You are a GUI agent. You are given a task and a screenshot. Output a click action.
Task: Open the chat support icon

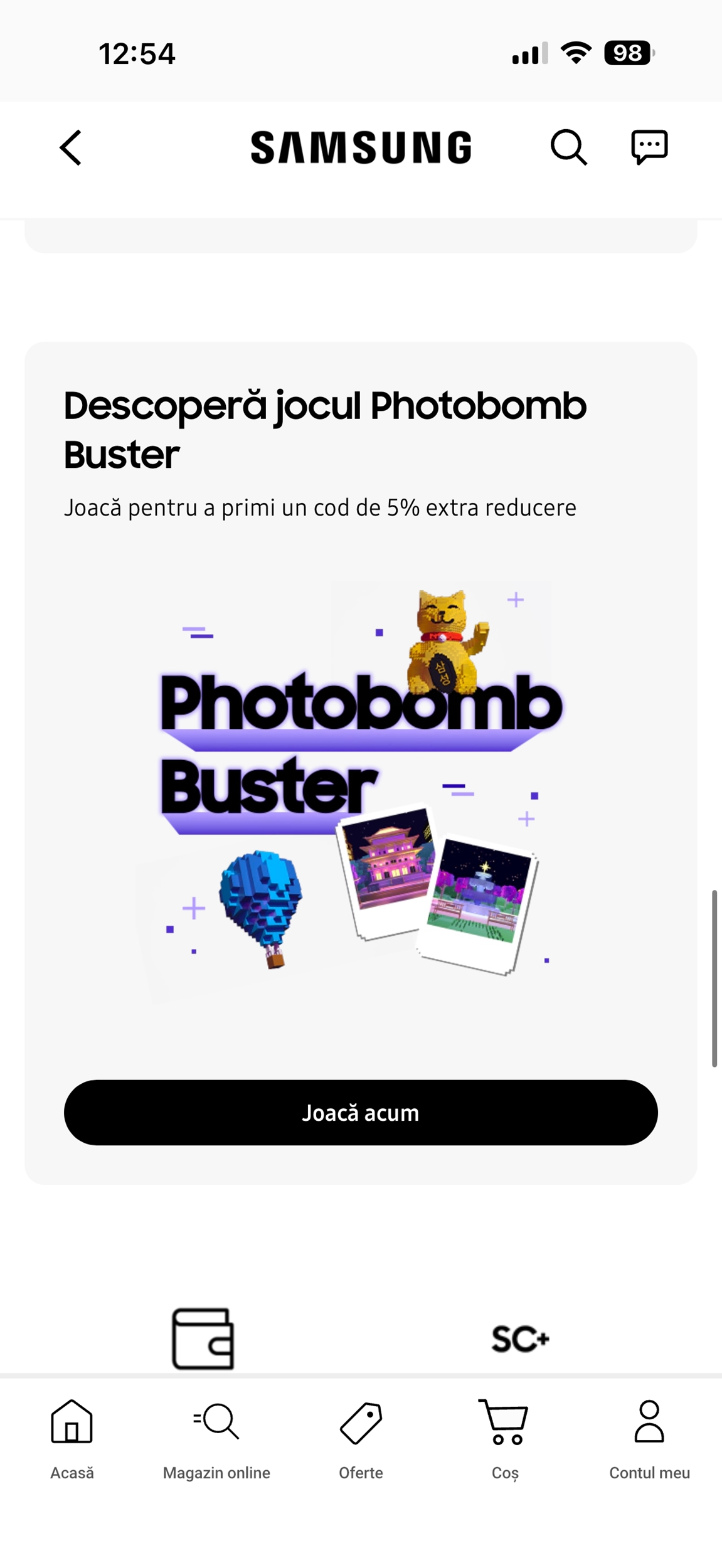(649, 148)
